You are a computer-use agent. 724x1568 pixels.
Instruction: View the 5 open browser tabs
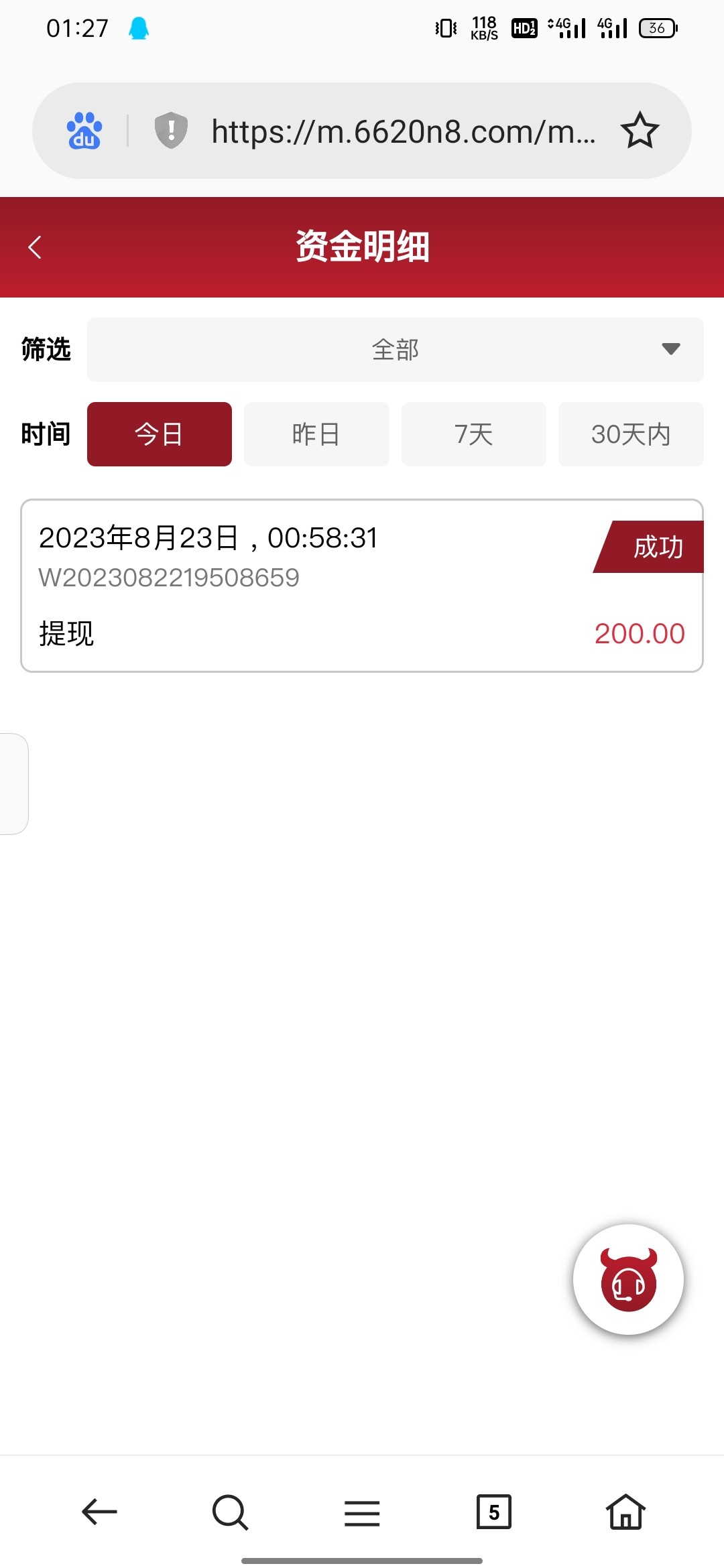point(494,1512)
